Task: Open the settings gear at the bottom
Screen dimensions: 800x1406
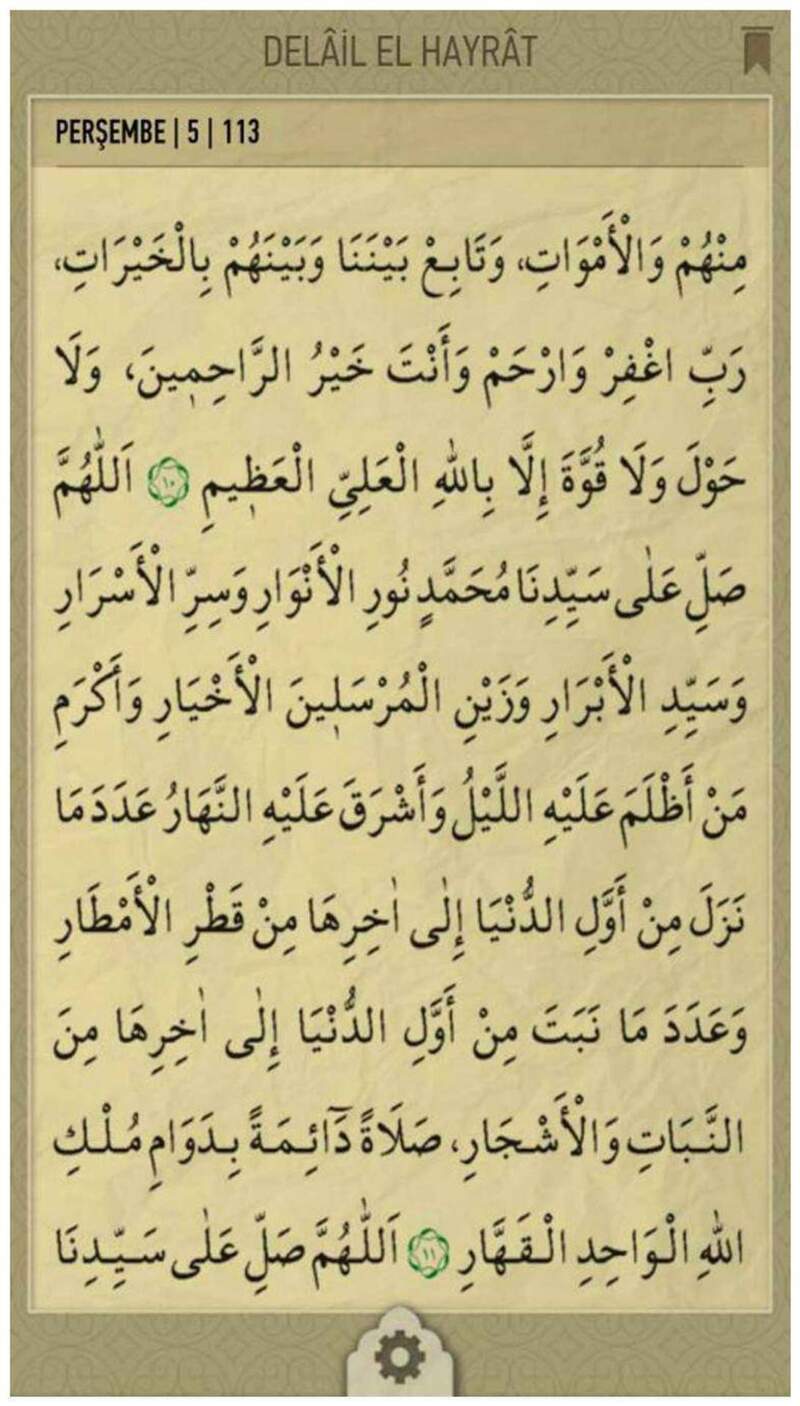Action: tap(399, 1358)
